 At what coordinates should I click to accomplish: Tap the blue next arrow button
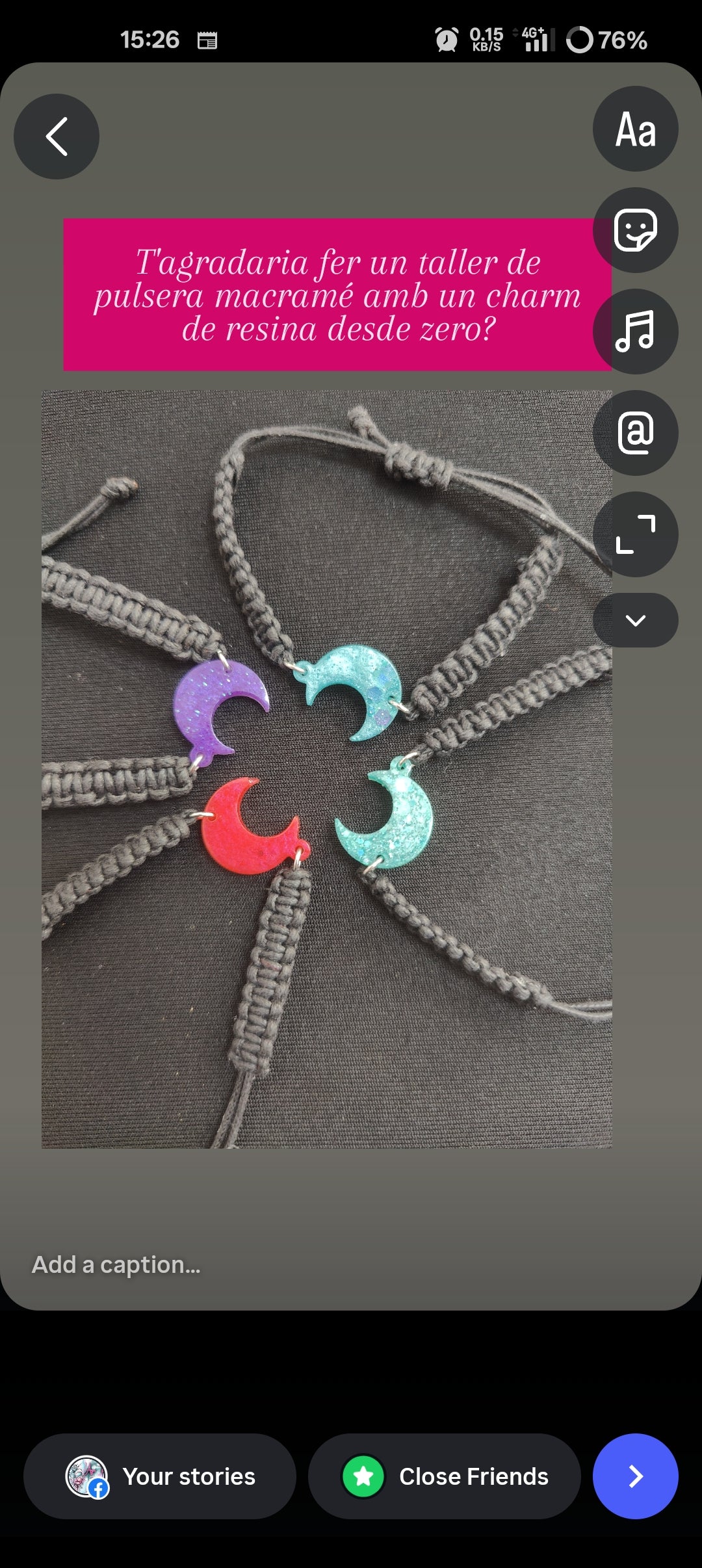tap(635, 1476)
